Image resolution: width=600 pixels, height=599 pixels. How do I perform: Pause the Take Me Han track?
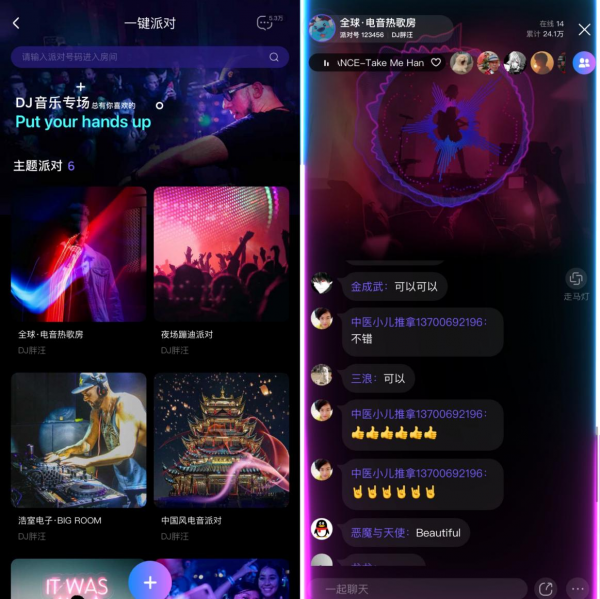(327, 63)
